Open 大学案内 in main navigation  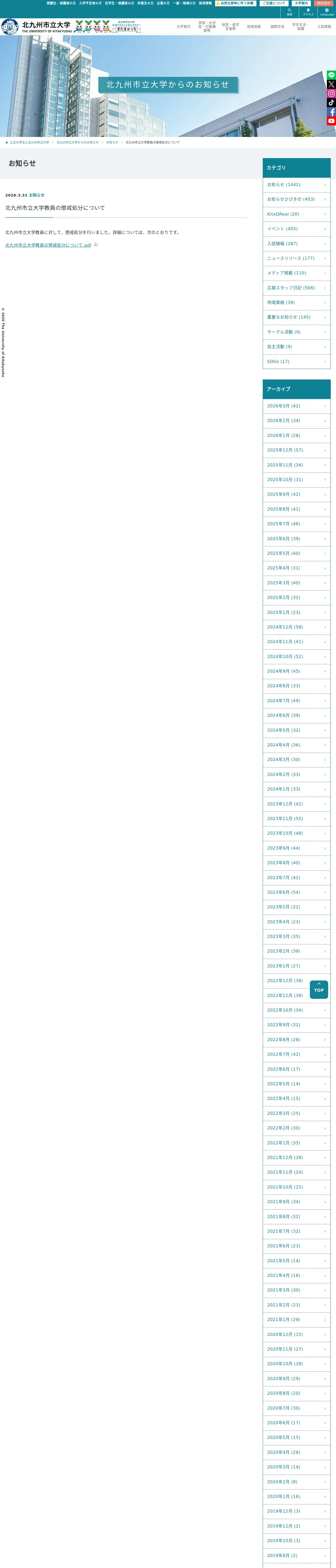pyautogui.click(x=183, y=27)
